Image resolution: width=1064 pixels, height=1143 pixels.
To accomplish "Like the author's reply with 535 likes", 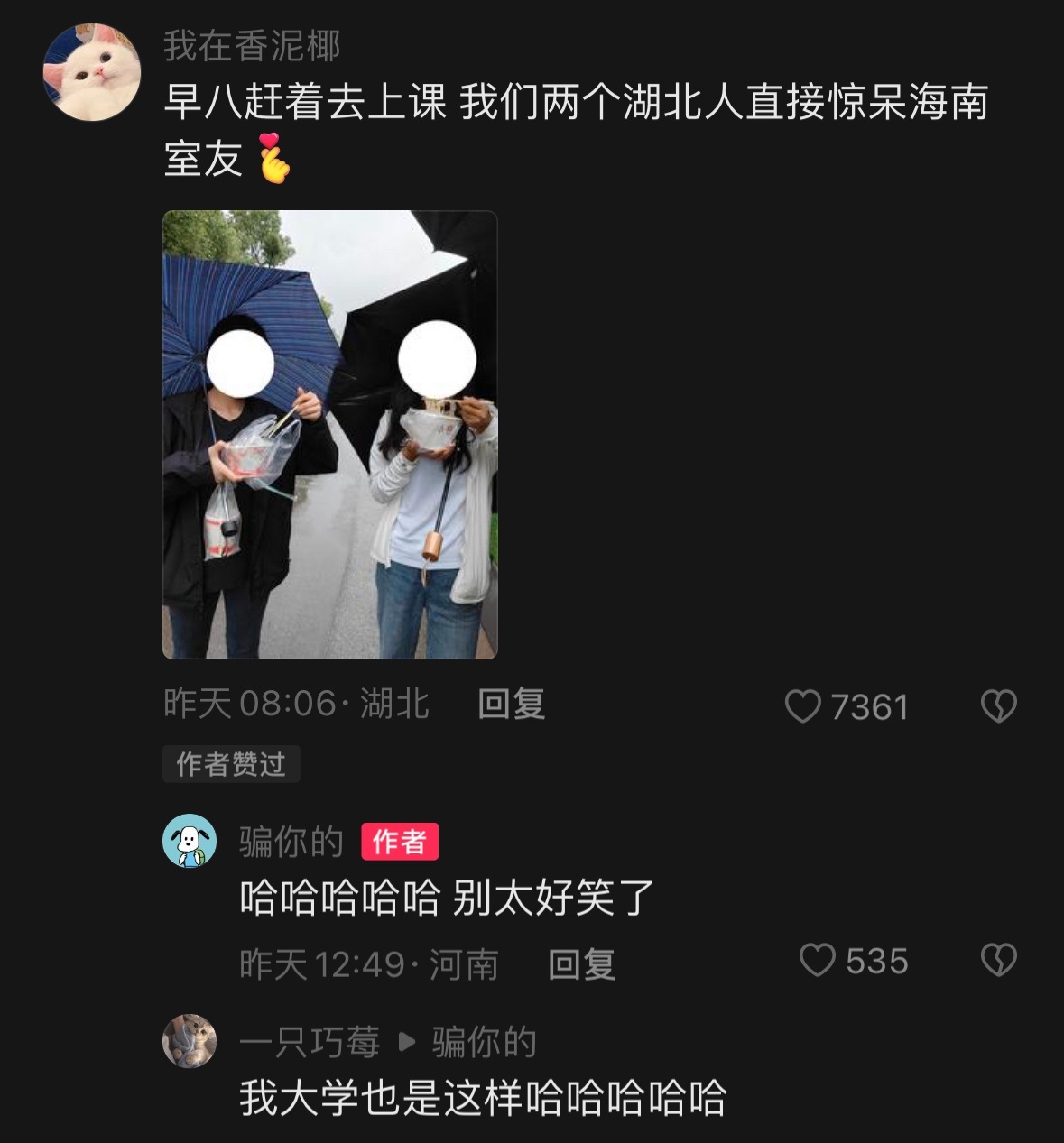I will (818, 961).
